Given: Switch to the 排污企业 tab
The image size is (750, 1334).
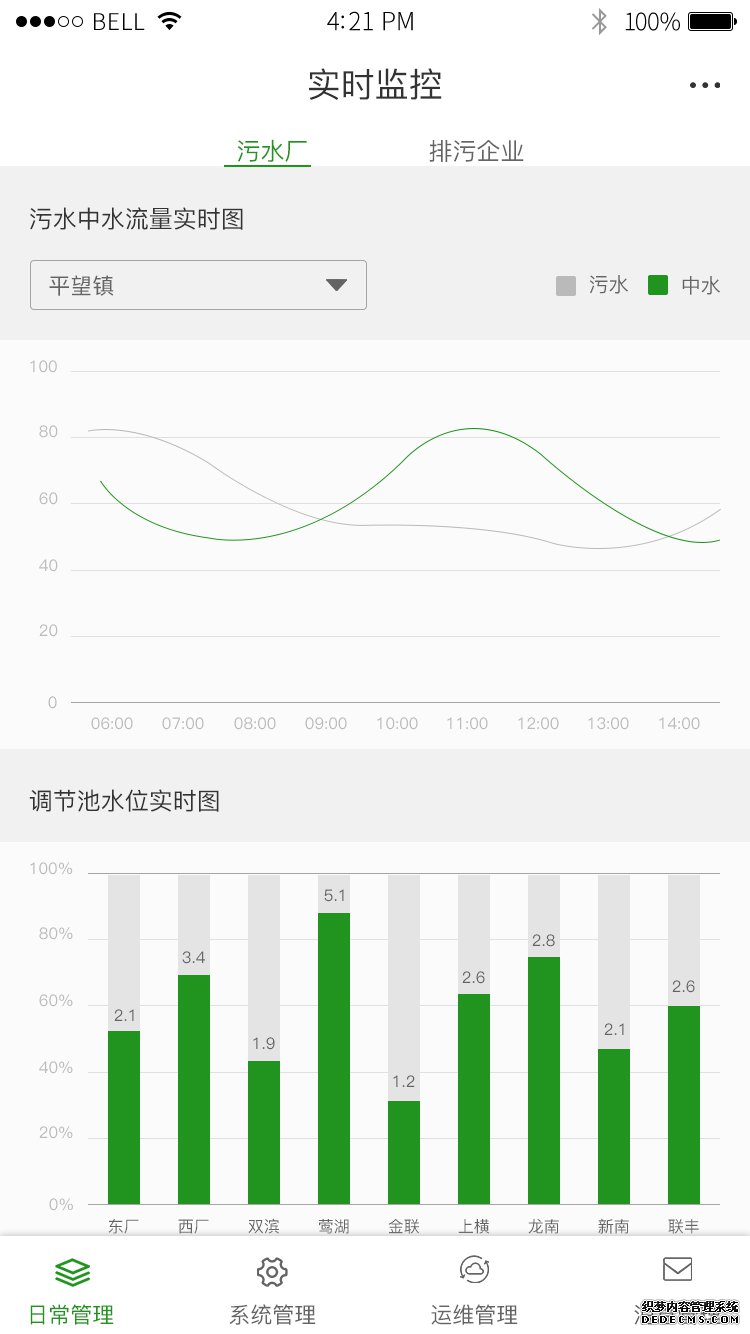Looking at the screenshot, I should 477,151.
